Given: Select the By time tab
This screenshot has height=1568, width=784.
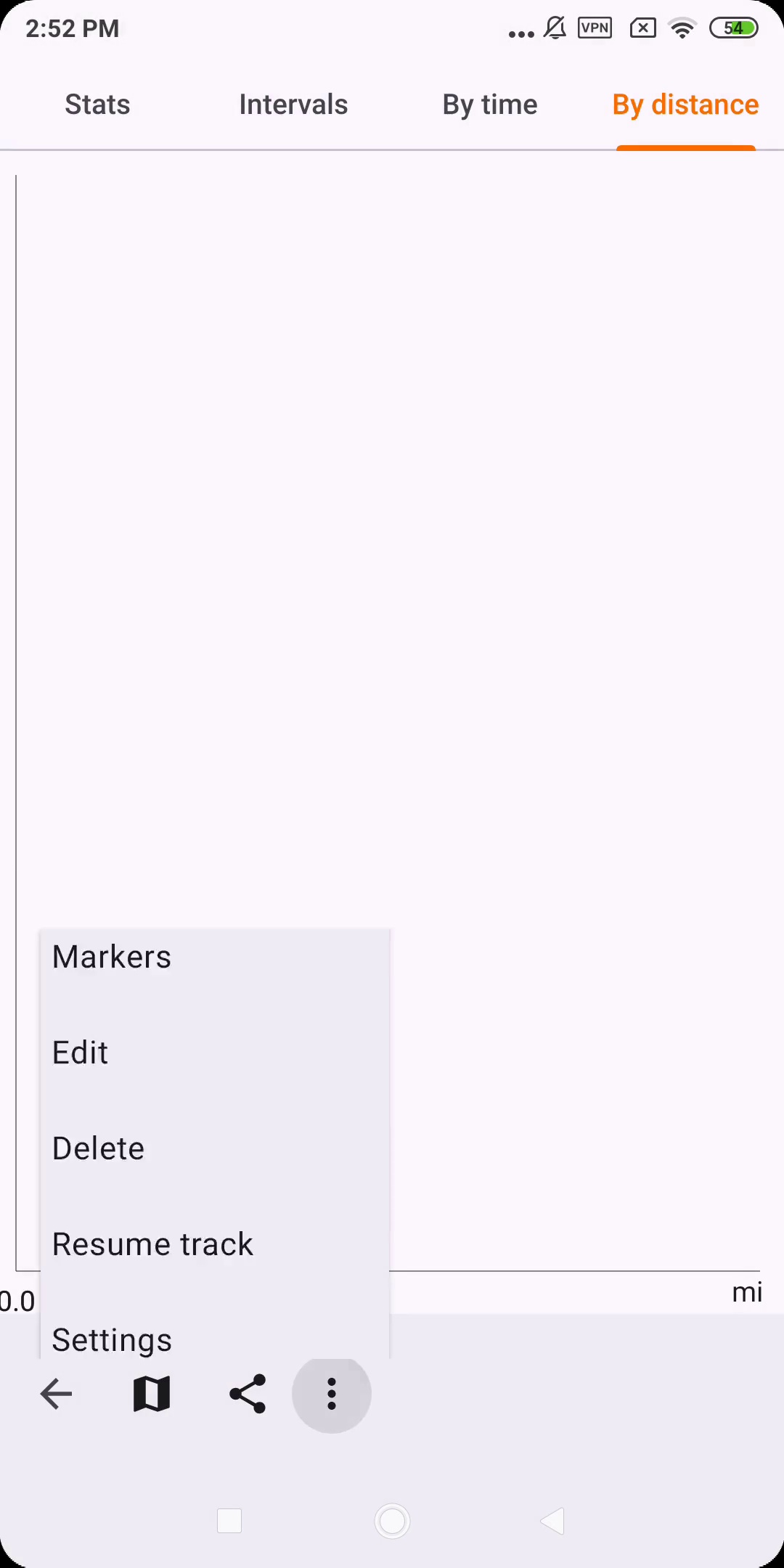Looking at the screenshot, I should [x=490, y=105].
